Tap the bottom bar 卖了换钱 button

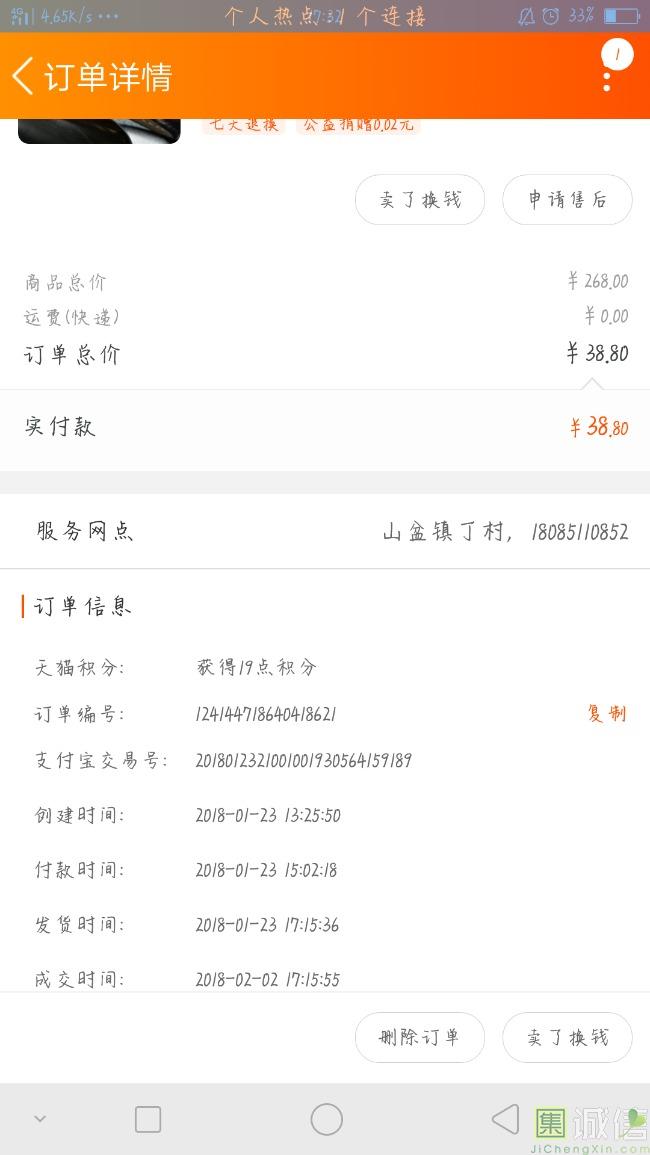point(567,1037)
